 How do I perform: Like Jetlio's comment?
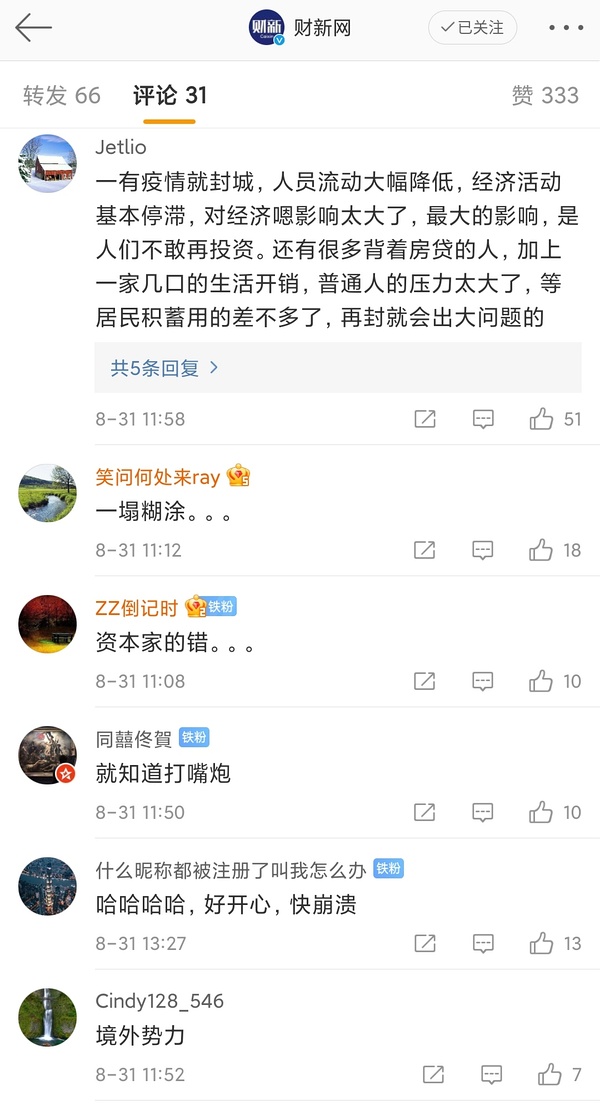click(542, 419)
